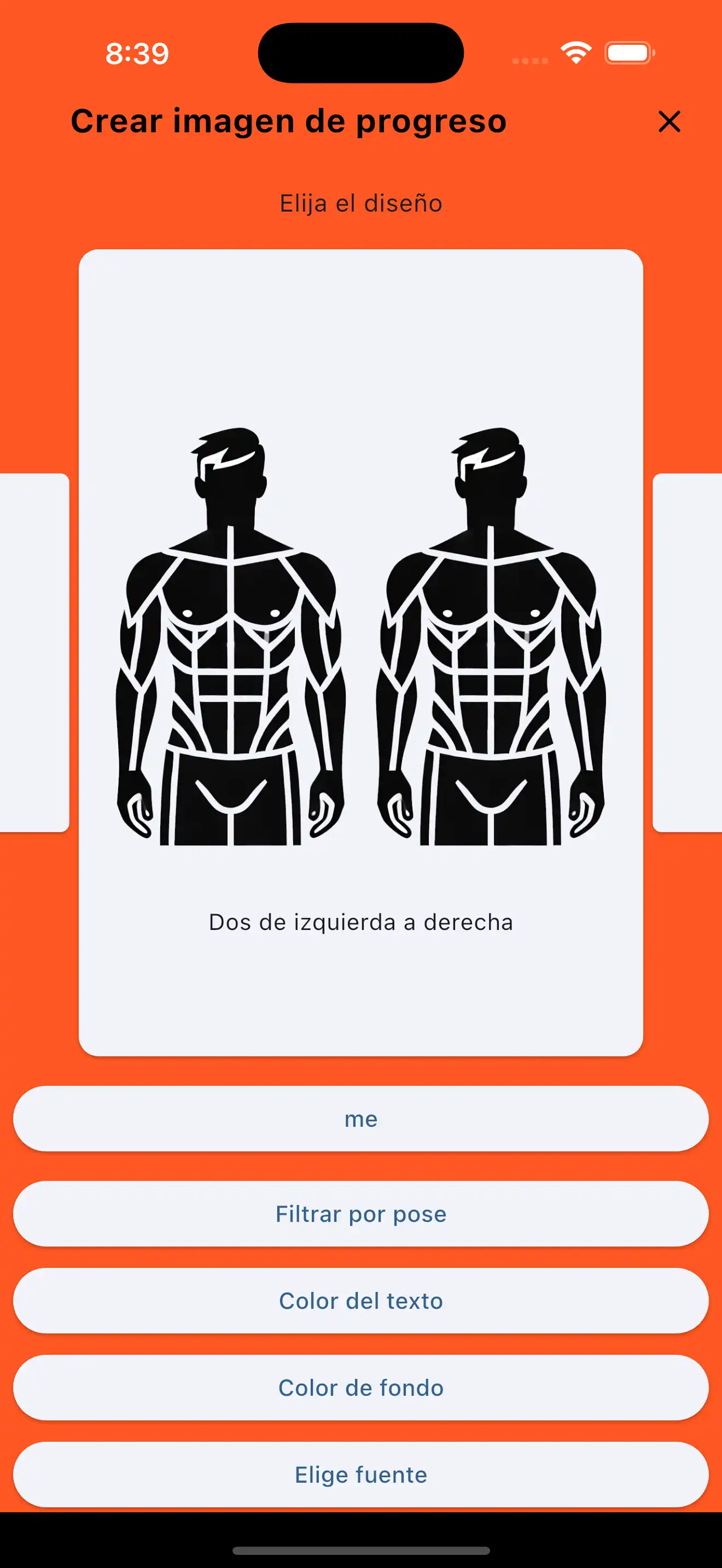Open the 'Elige fuente' font selector
Viewport: 722px width, 1568px height.
click(x=361, y=1475)
